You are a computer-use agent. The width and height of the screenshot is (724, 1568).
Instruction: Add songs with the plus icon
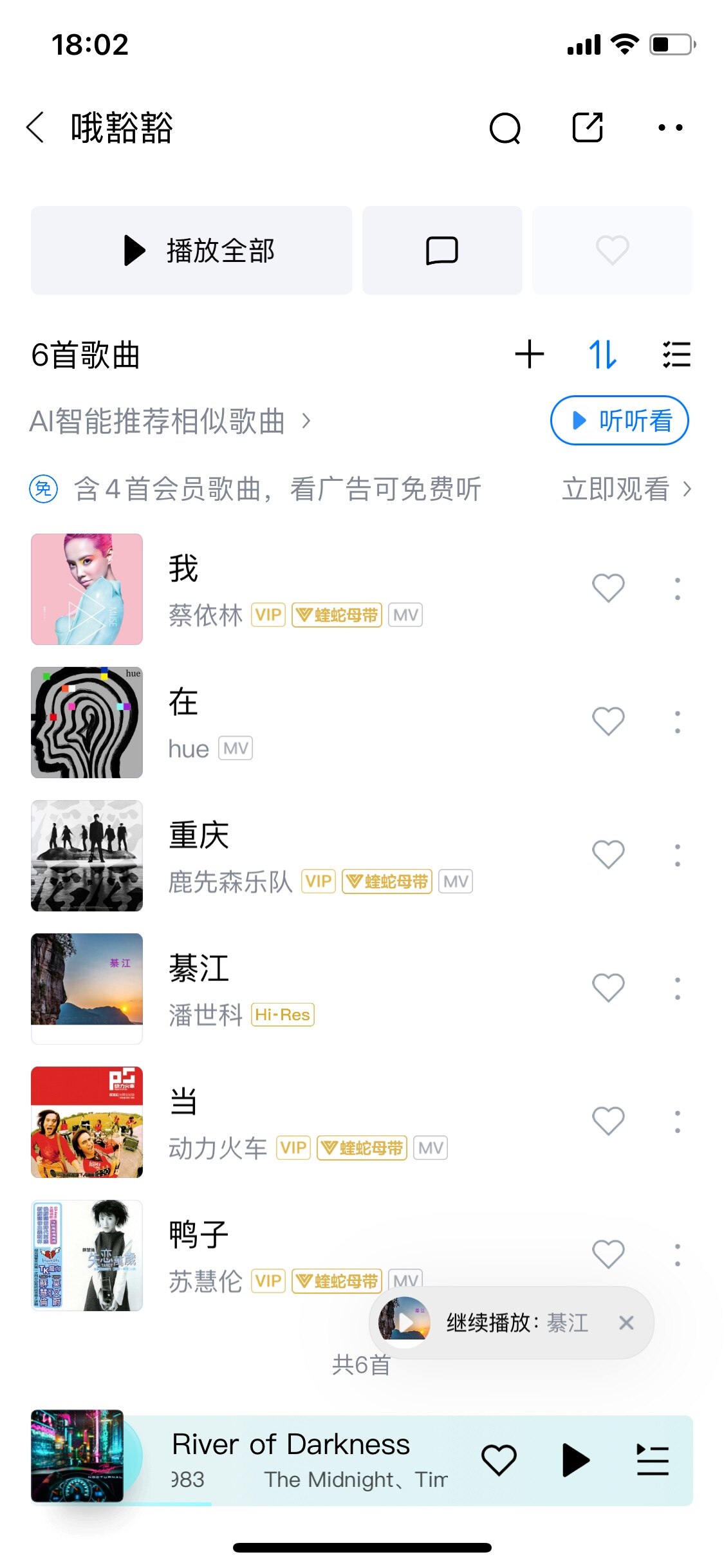point(530,355)
